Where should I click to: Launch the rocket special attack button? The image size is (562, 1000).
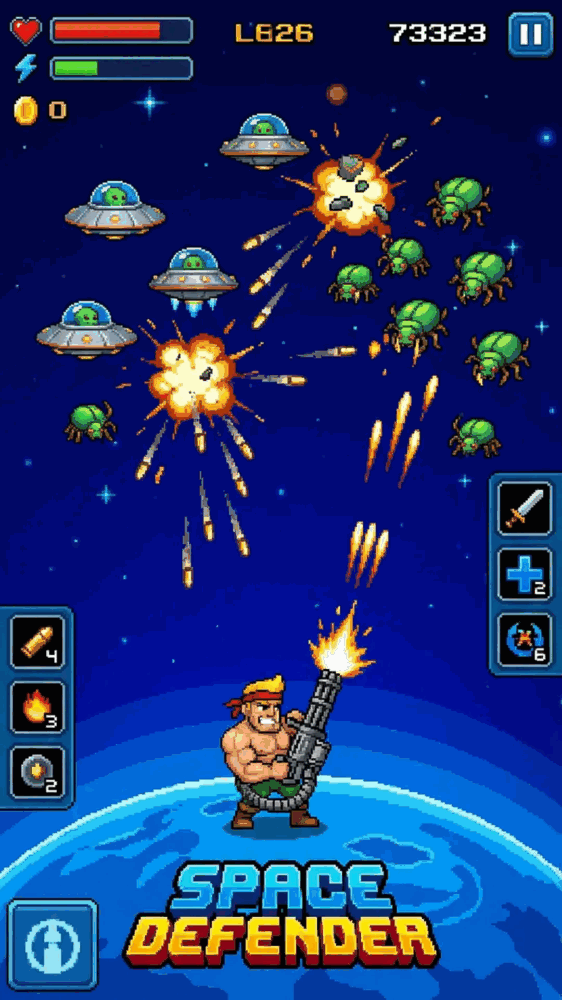pos(53,944)
